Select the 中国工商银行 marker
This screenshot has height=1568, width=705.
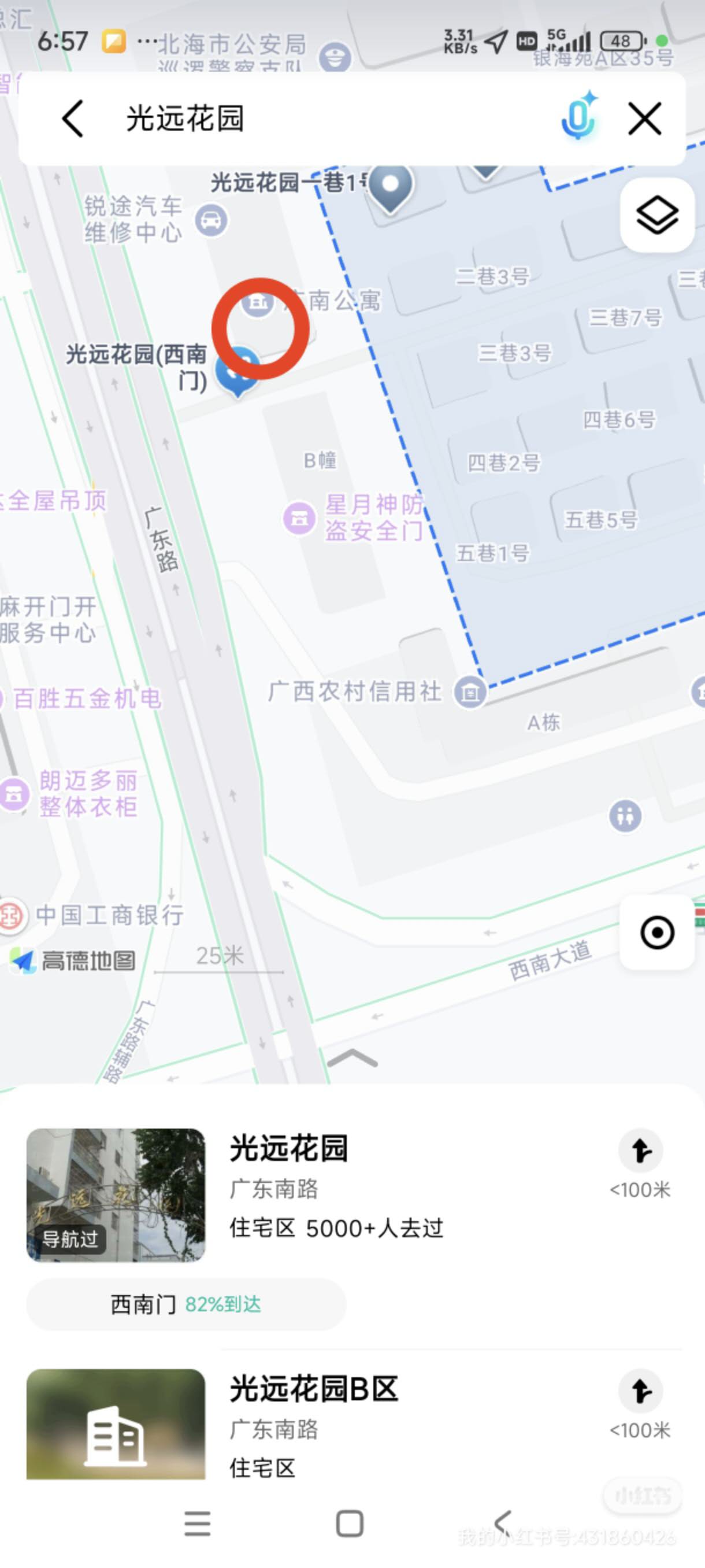pos(12,915)
